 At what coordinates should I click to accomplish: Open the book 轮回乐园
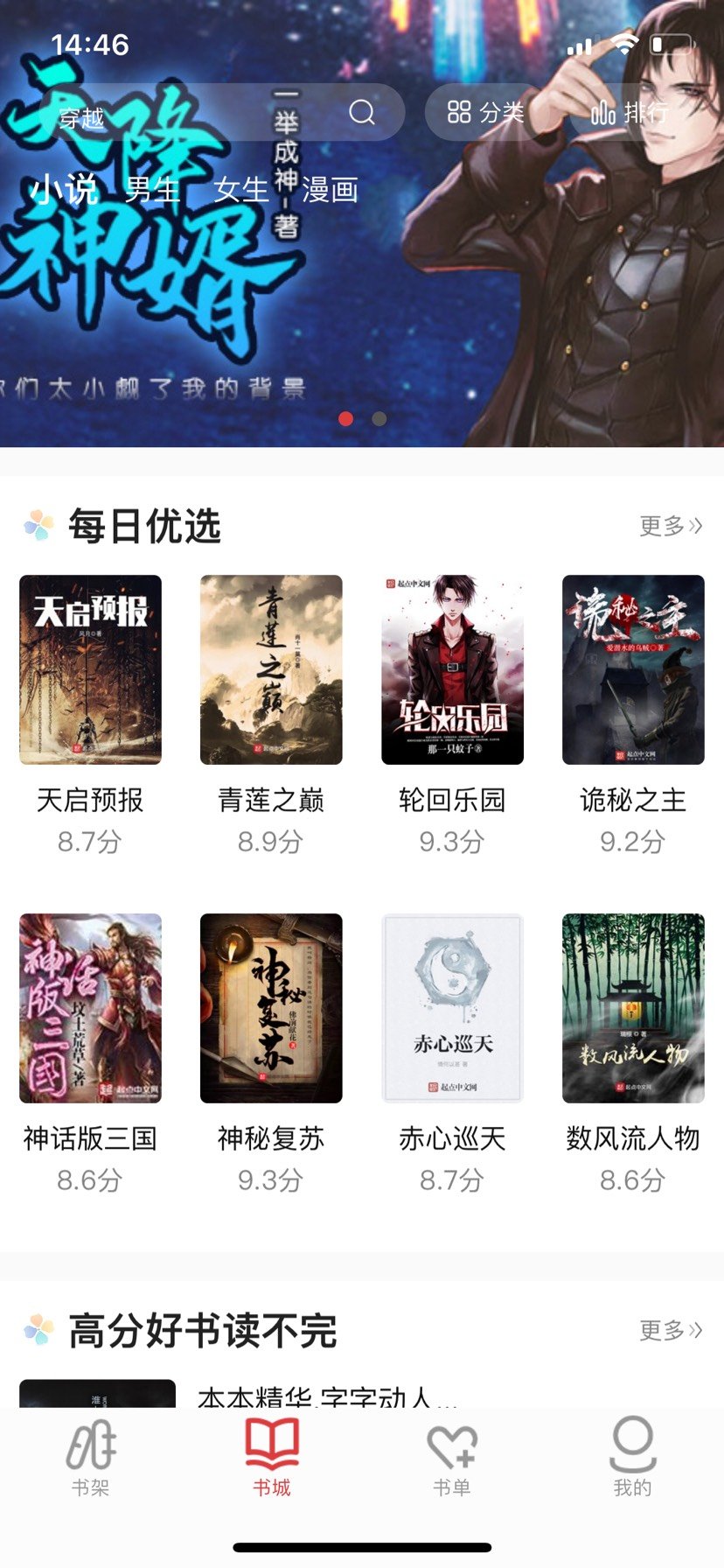(x=452, y=670)
